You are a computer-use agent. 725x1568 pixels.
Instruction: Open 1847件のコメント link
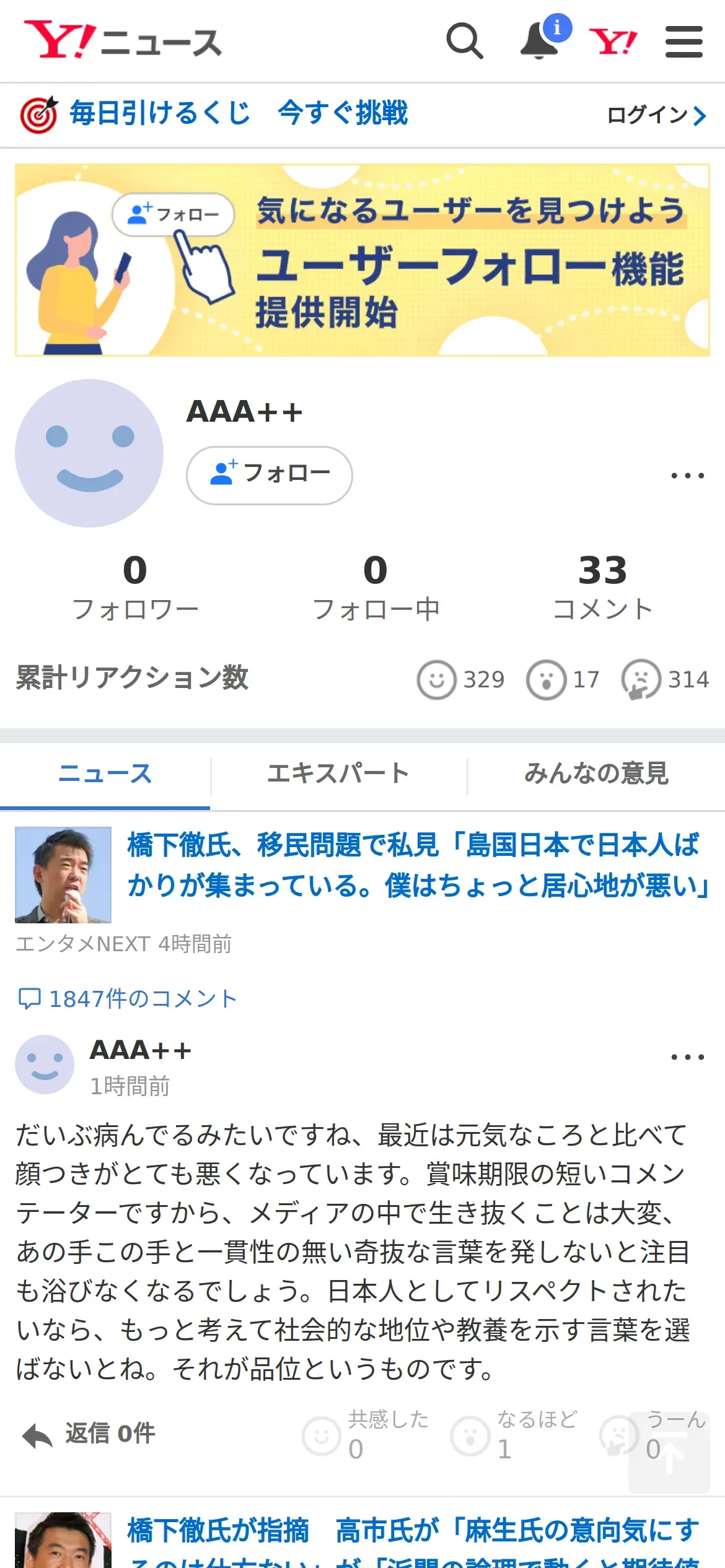coord(128,999)
